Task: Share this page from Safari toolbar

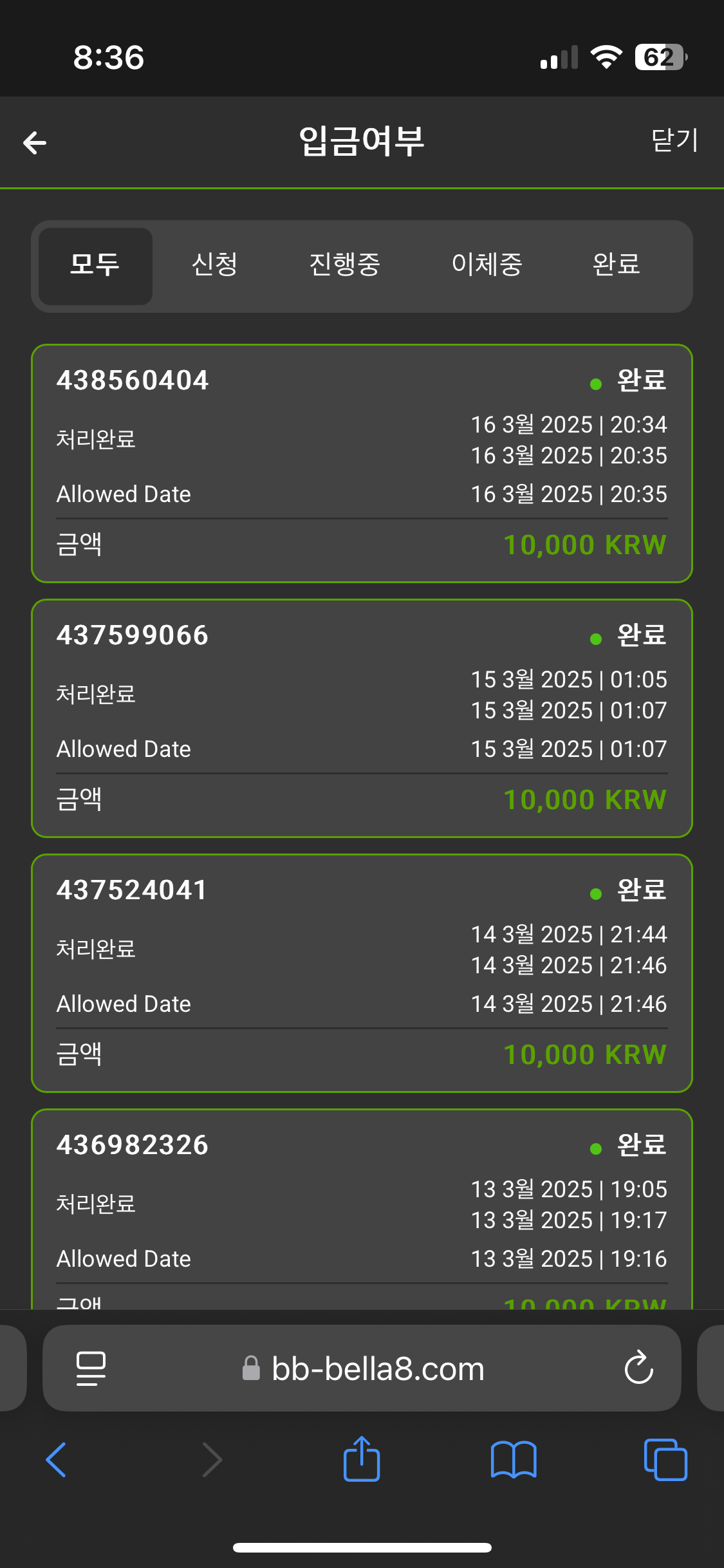Action: pyautogui.click(x=362, y=1459)
